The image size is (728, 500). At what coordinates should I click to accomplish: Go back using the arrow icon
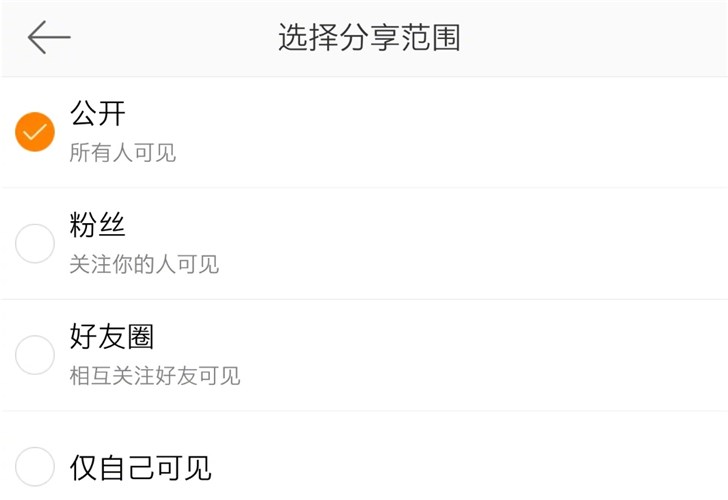pos(48,38)
